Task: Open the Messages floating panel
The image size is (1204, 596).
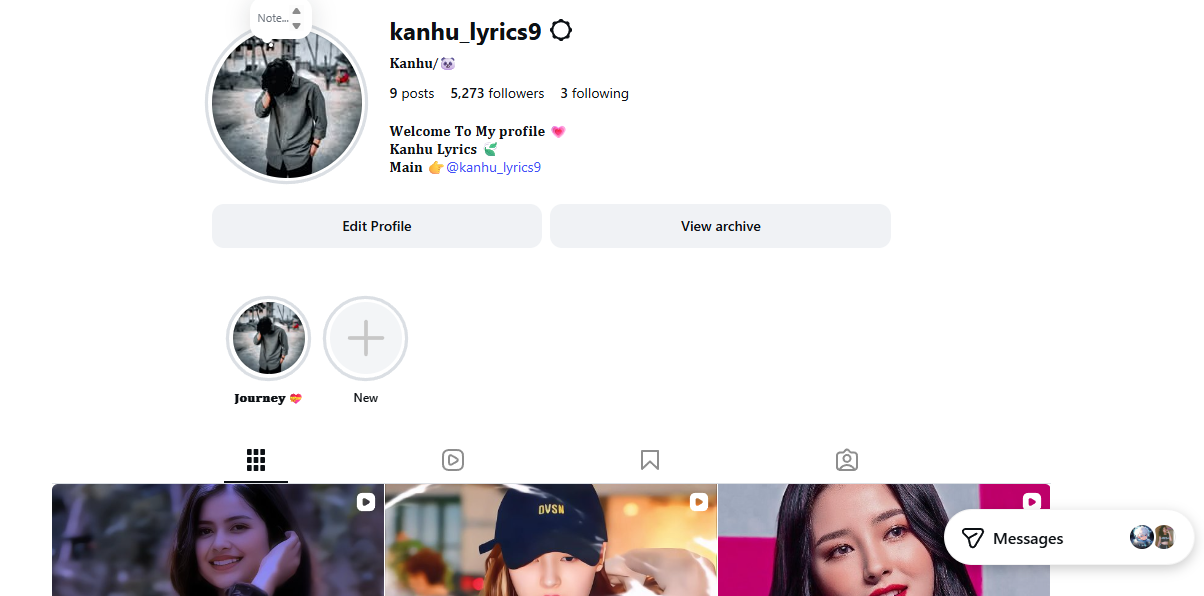Action: click(1027, 538)
